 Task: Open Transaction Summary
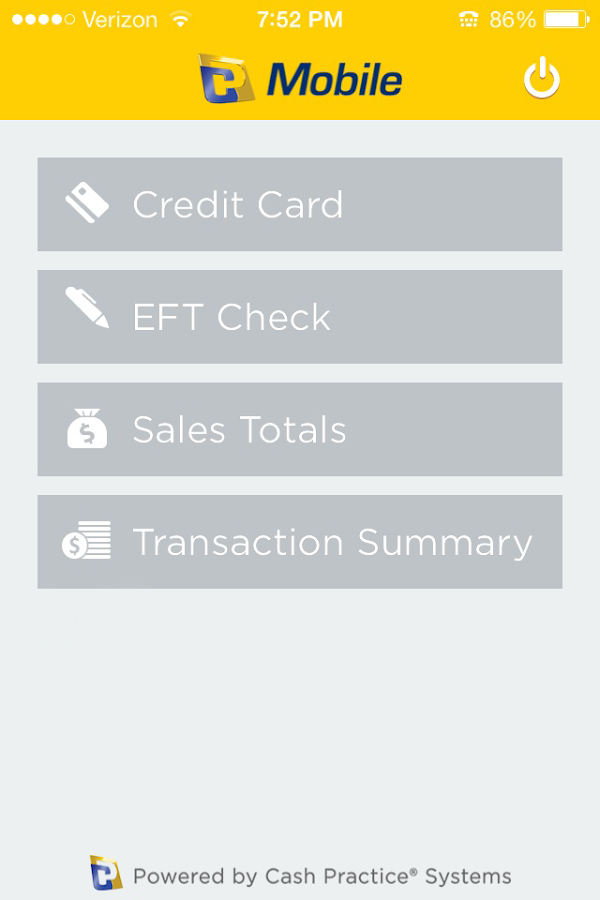300,542
